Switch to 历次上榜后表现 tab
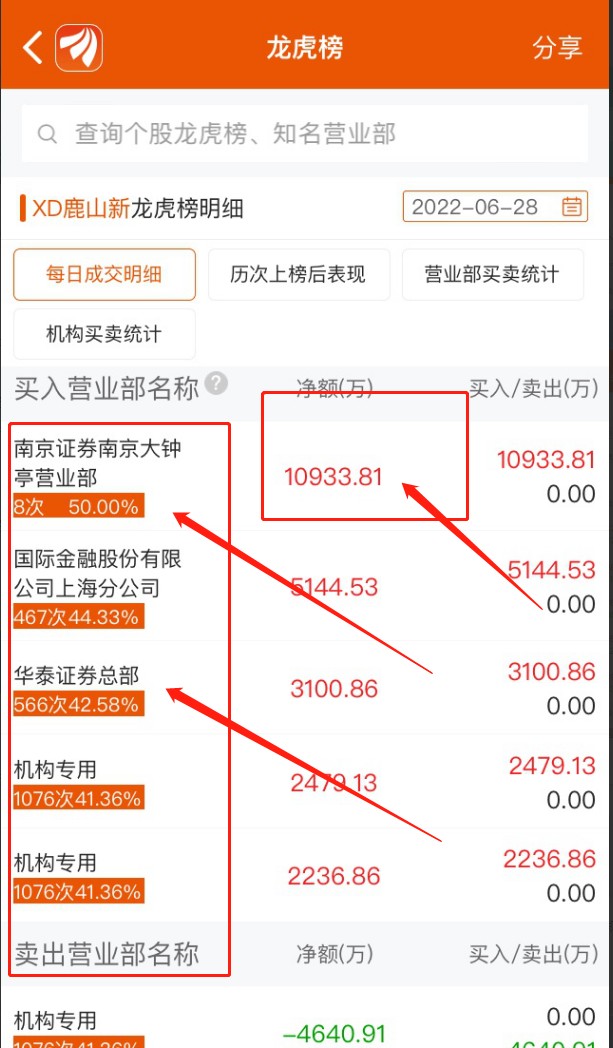This screenshot has width=613, height=1048. [298, 275]
